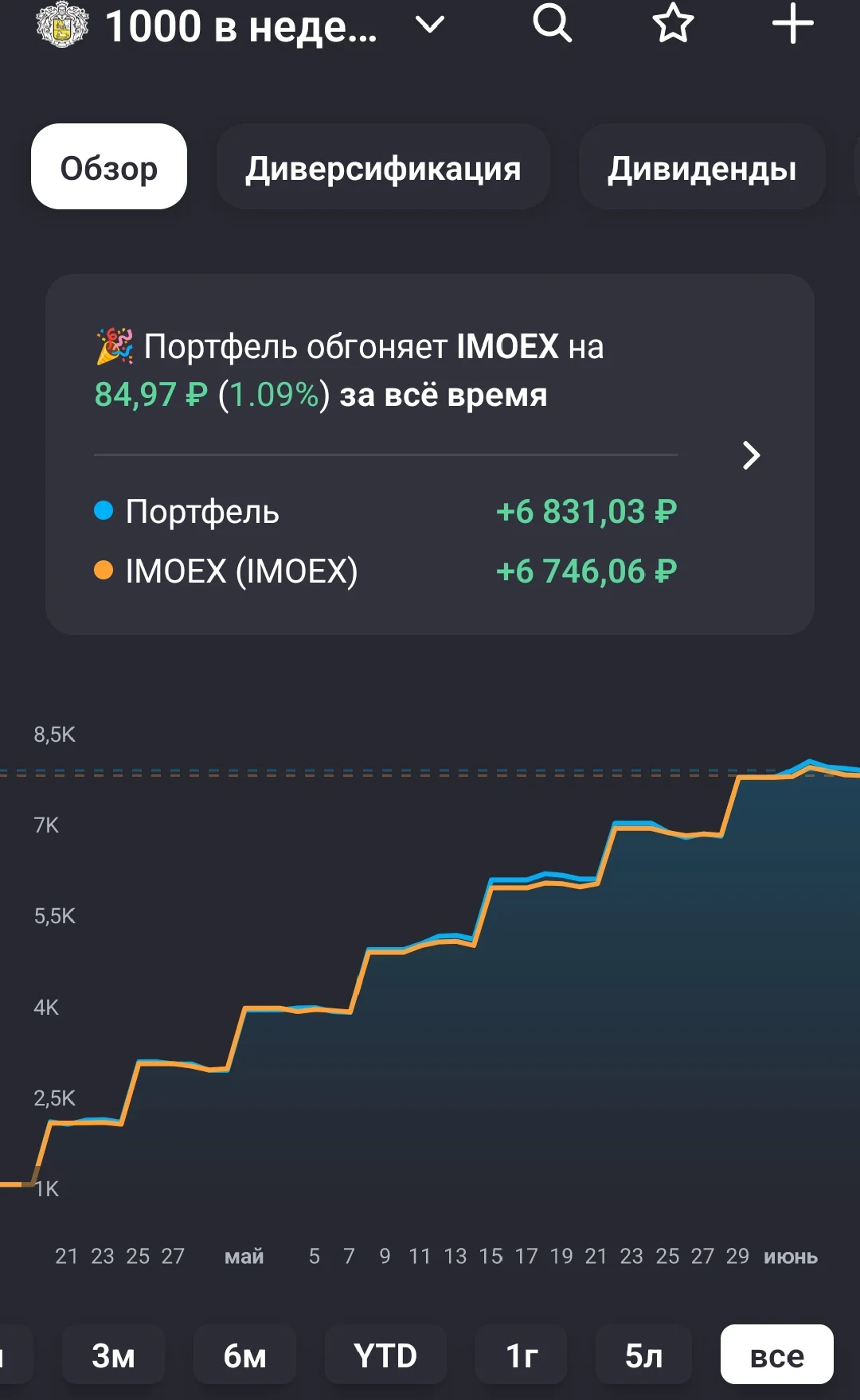Set the chart range to 5л
860x1400 pixels.
click(643, 1355)
